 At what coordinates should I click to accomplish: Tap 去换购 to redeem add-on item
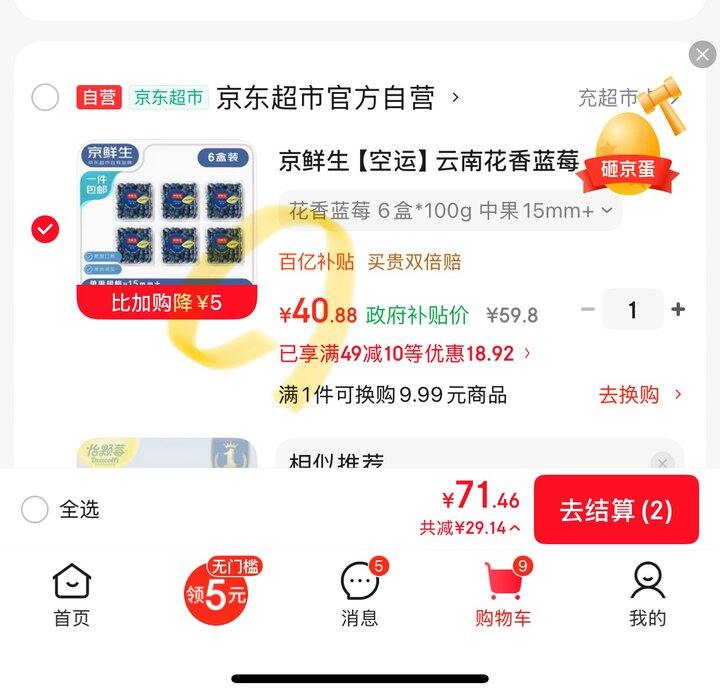click(640, 395)
